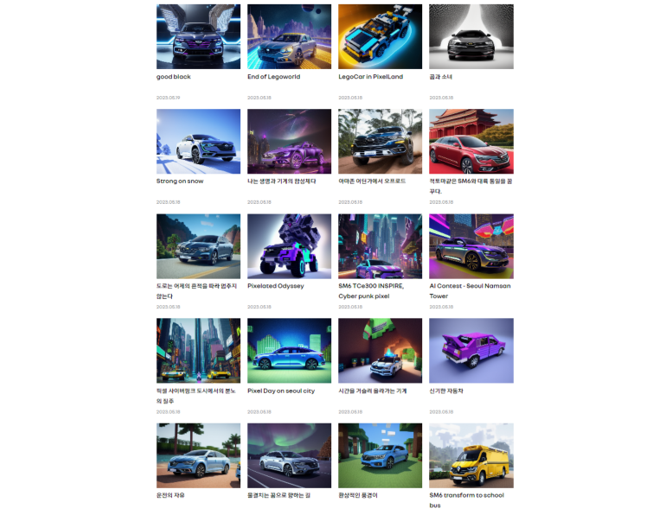The width and height of the screenshot is (672, 512).
Task: Tap the 'Pixel Day on seoul city' card
Action: (x=289, y=351)
